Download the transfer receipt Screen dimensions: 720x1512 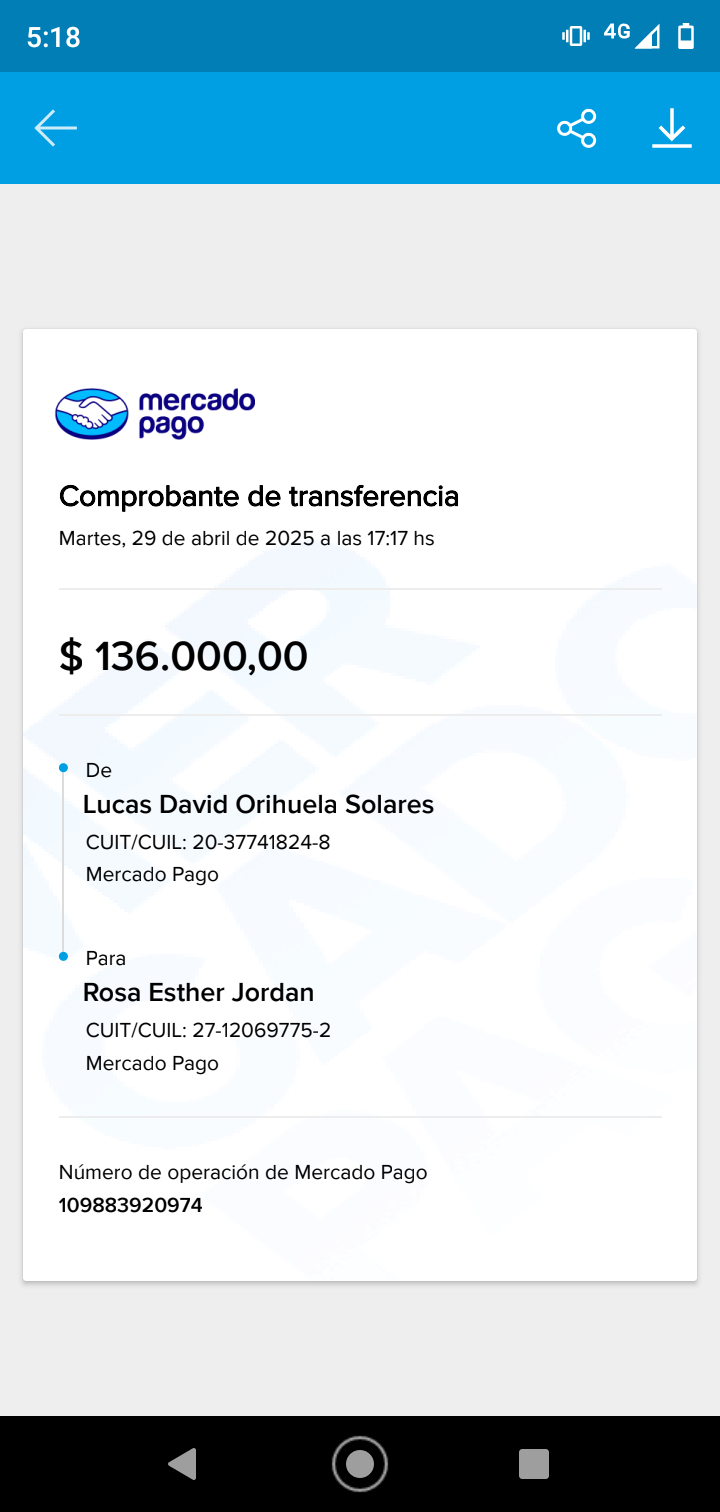pos(672,128)
